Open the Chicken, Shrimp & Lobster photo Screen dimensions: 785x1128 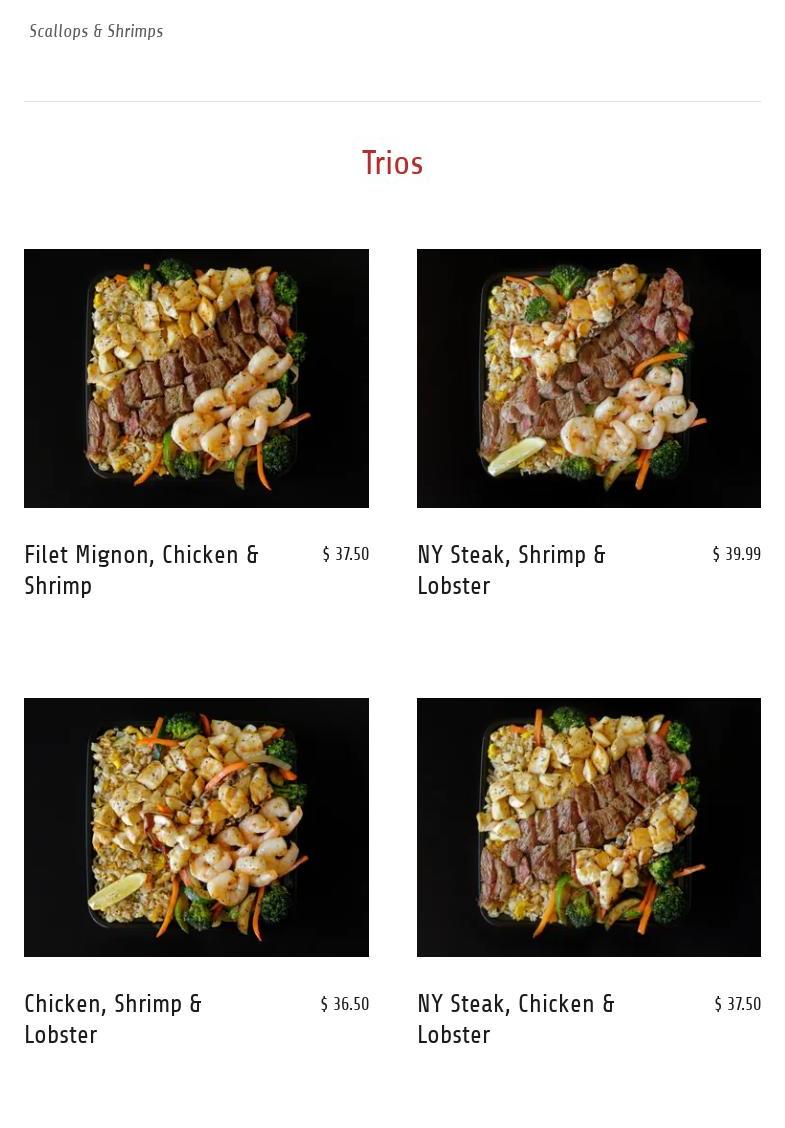click(196, 827)
